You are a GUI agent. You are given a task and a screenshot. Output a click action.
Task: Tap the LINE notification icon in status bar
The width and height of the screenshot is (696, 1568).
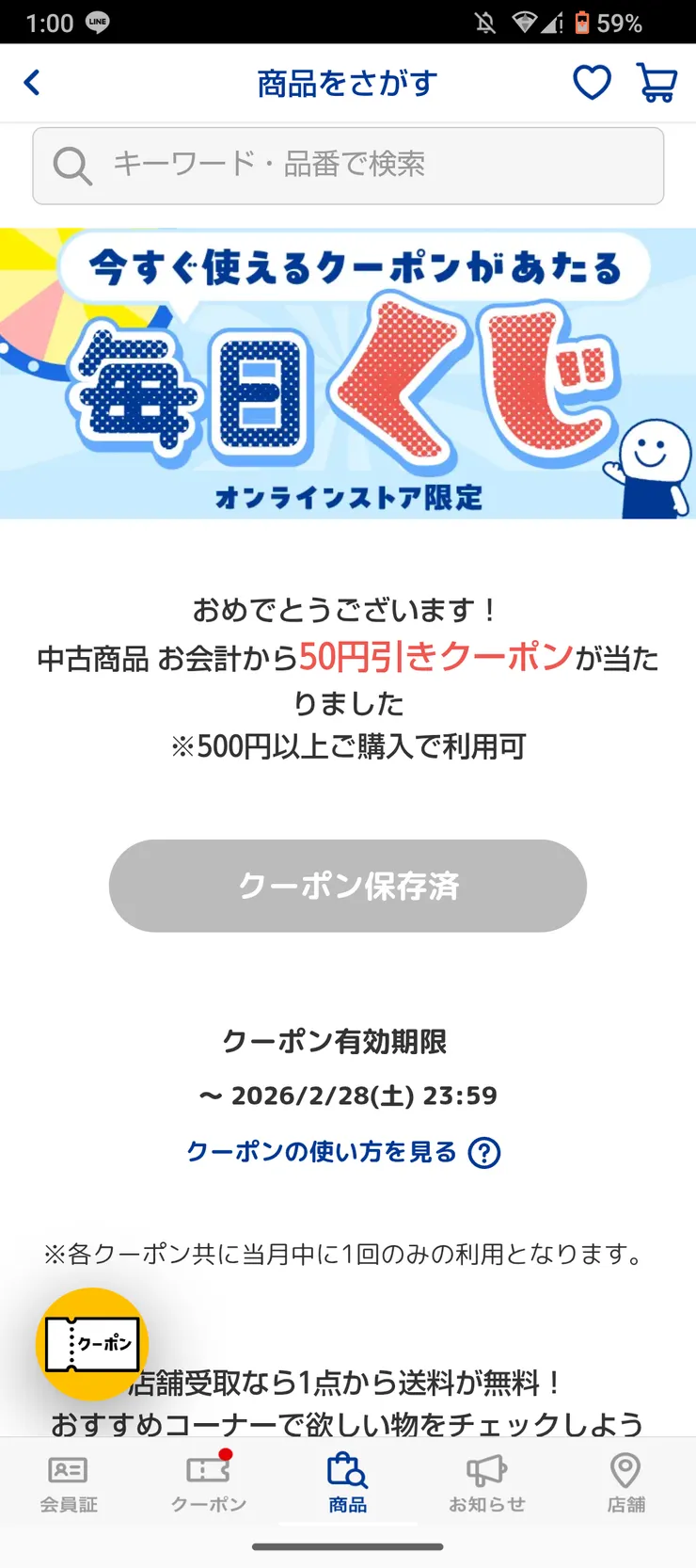[x=98, y=22]
